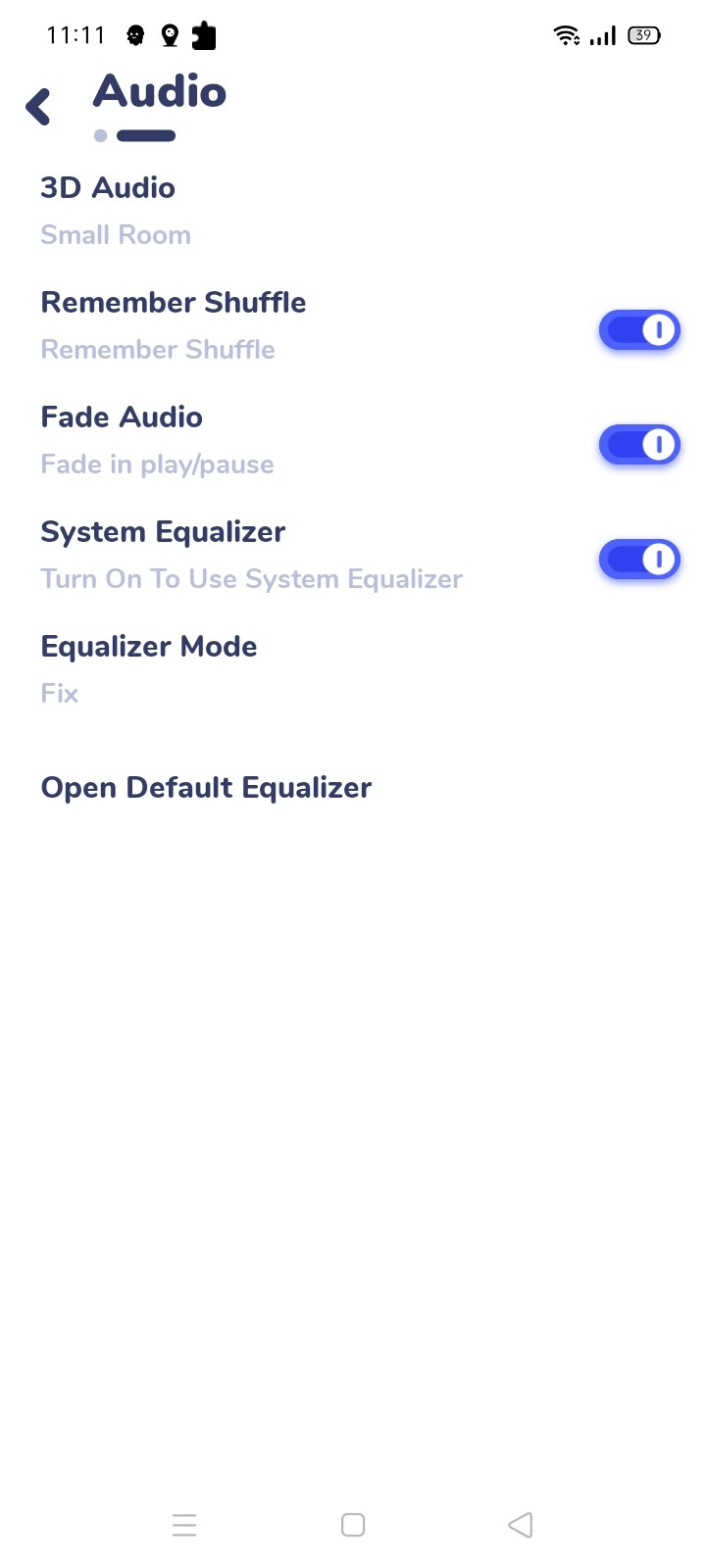Click the Wi-Fi icon in the status bar

tap(567, 34)
